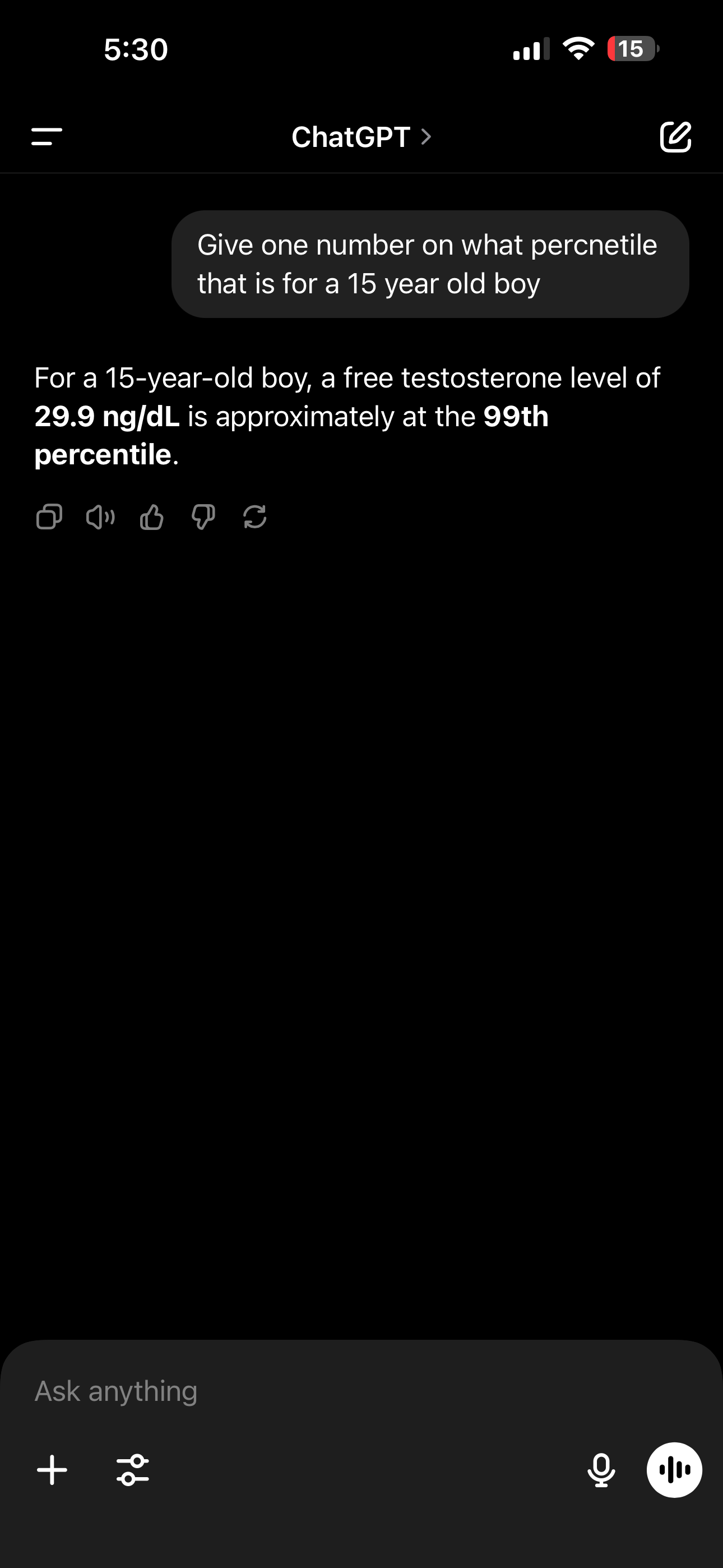Open the tools options sliders
This screenshot has height=1568, width=723.
[133, 1470]
